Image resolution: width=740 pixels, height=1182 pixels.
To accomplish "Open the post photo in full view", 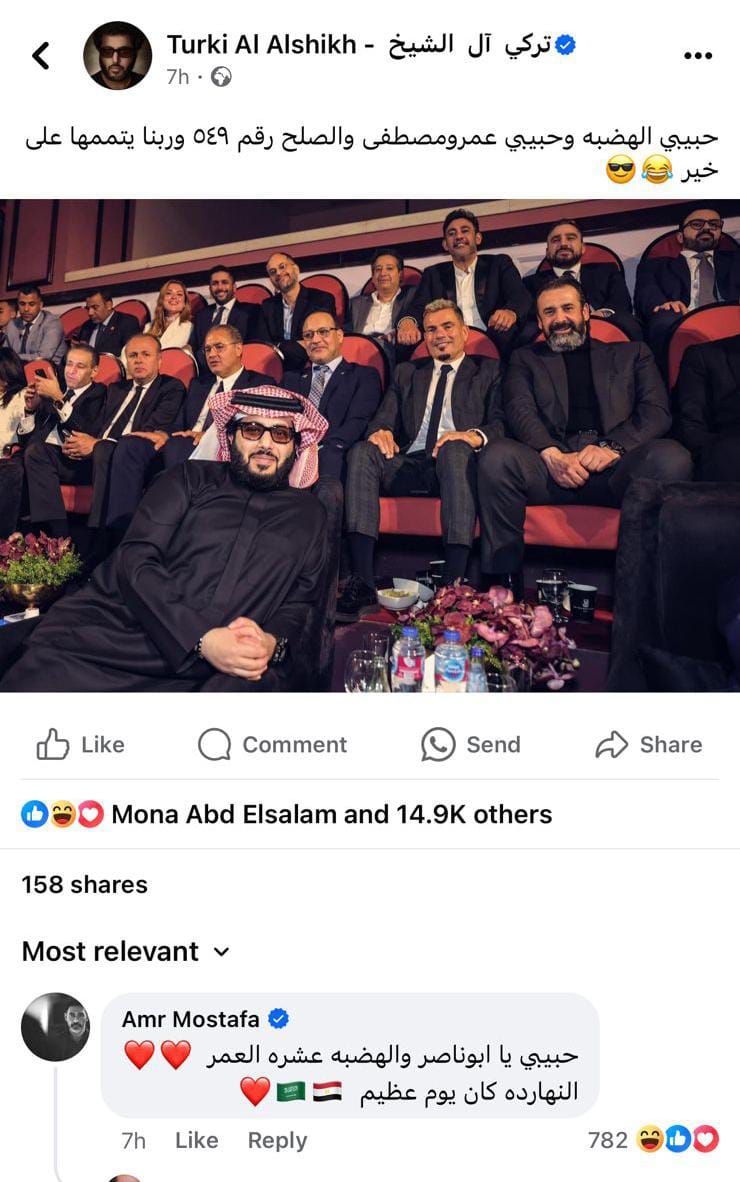I will tap(370, 445).
